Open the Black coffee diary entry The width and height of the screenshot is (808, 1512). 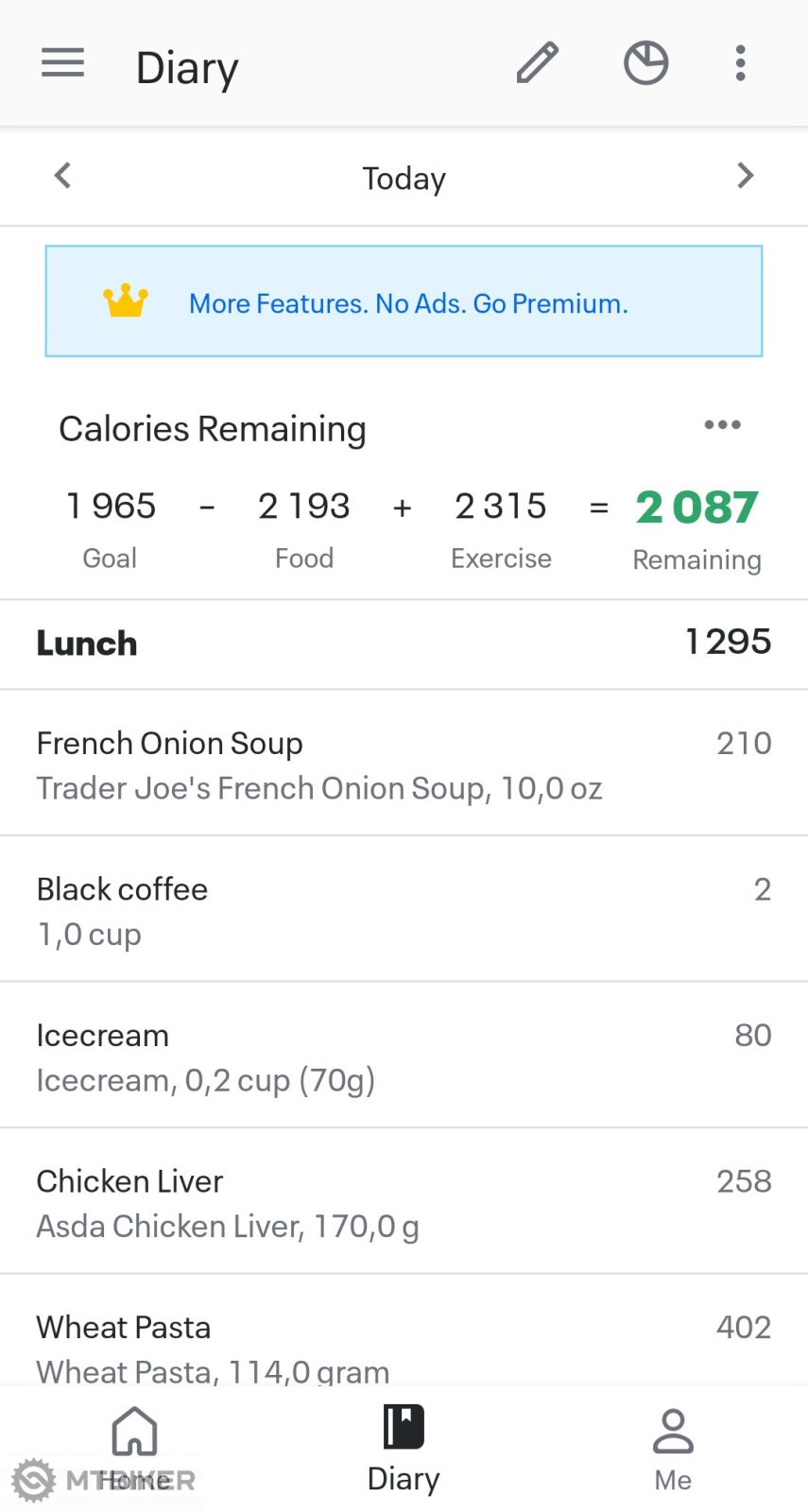tap(404, 909)
